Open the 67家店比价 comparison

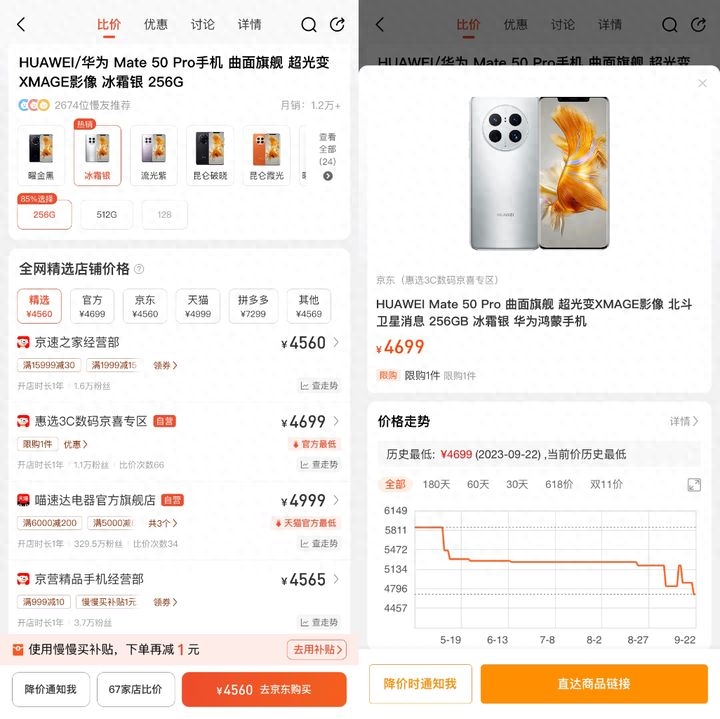coord(135,690)
